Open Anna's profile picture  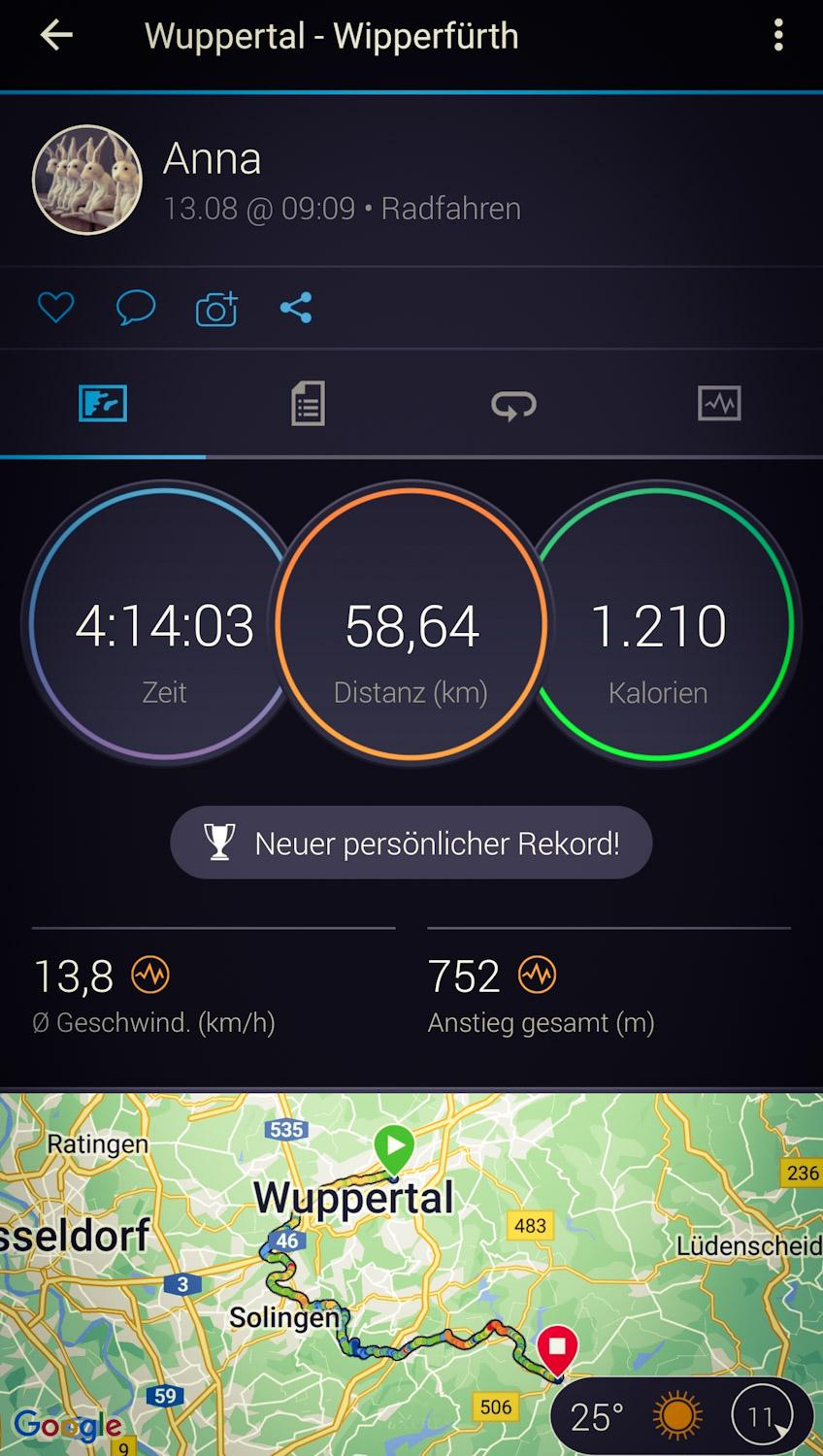click(87, 180)
